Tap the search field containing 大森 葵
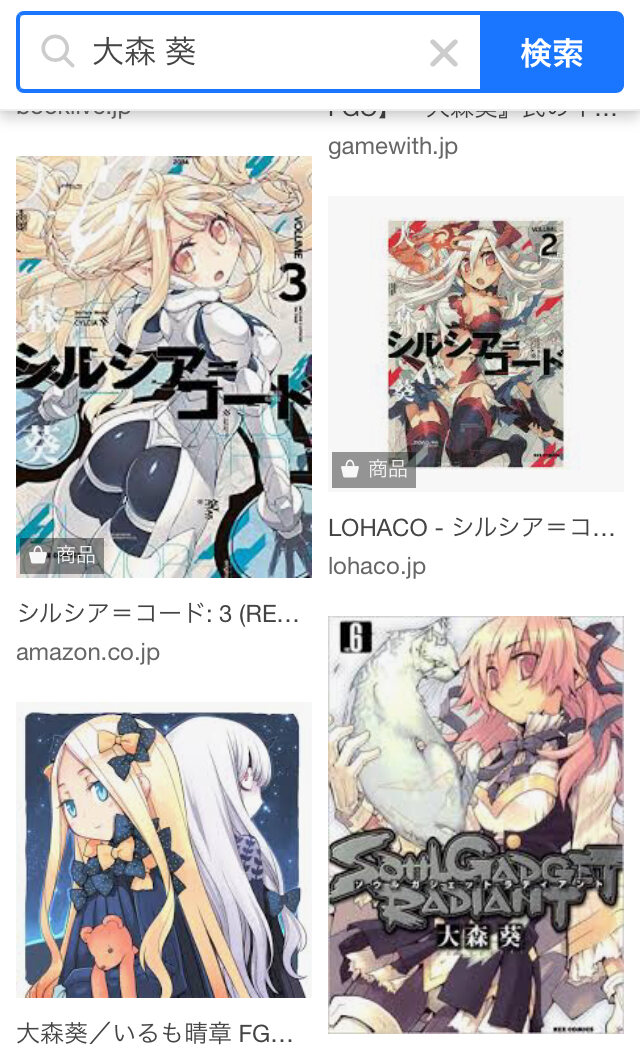 click(250, 53)
